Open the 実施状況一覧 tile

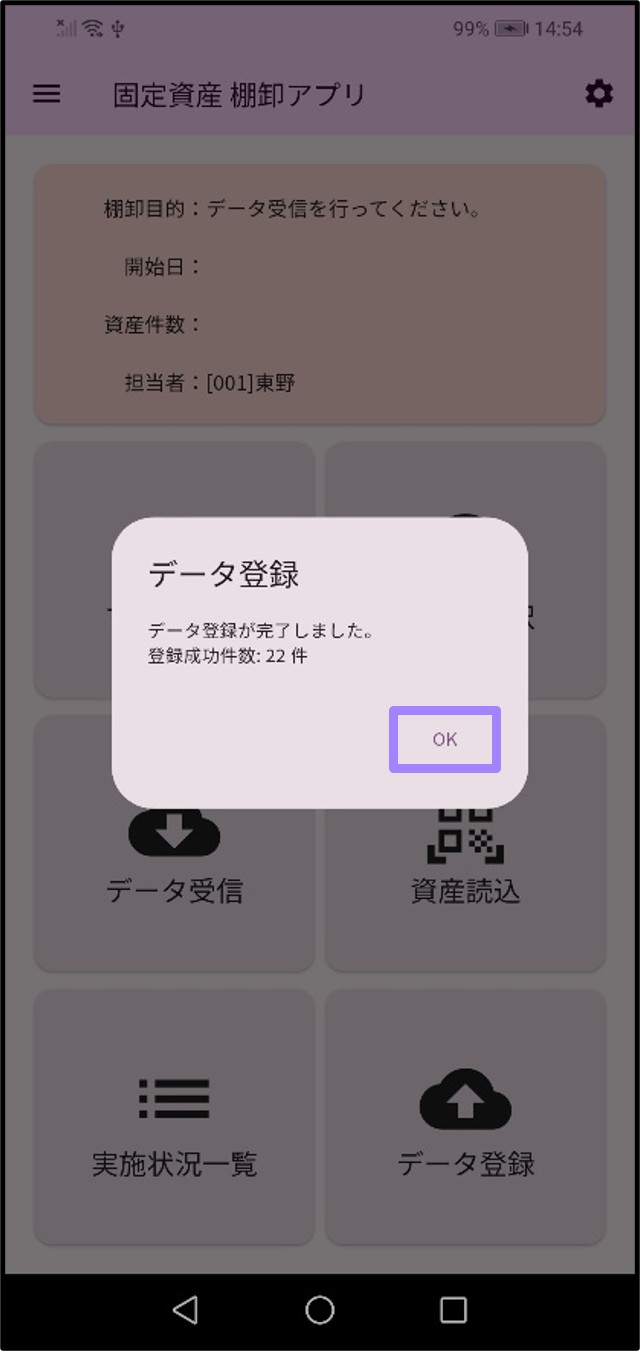pos(175,1118)
